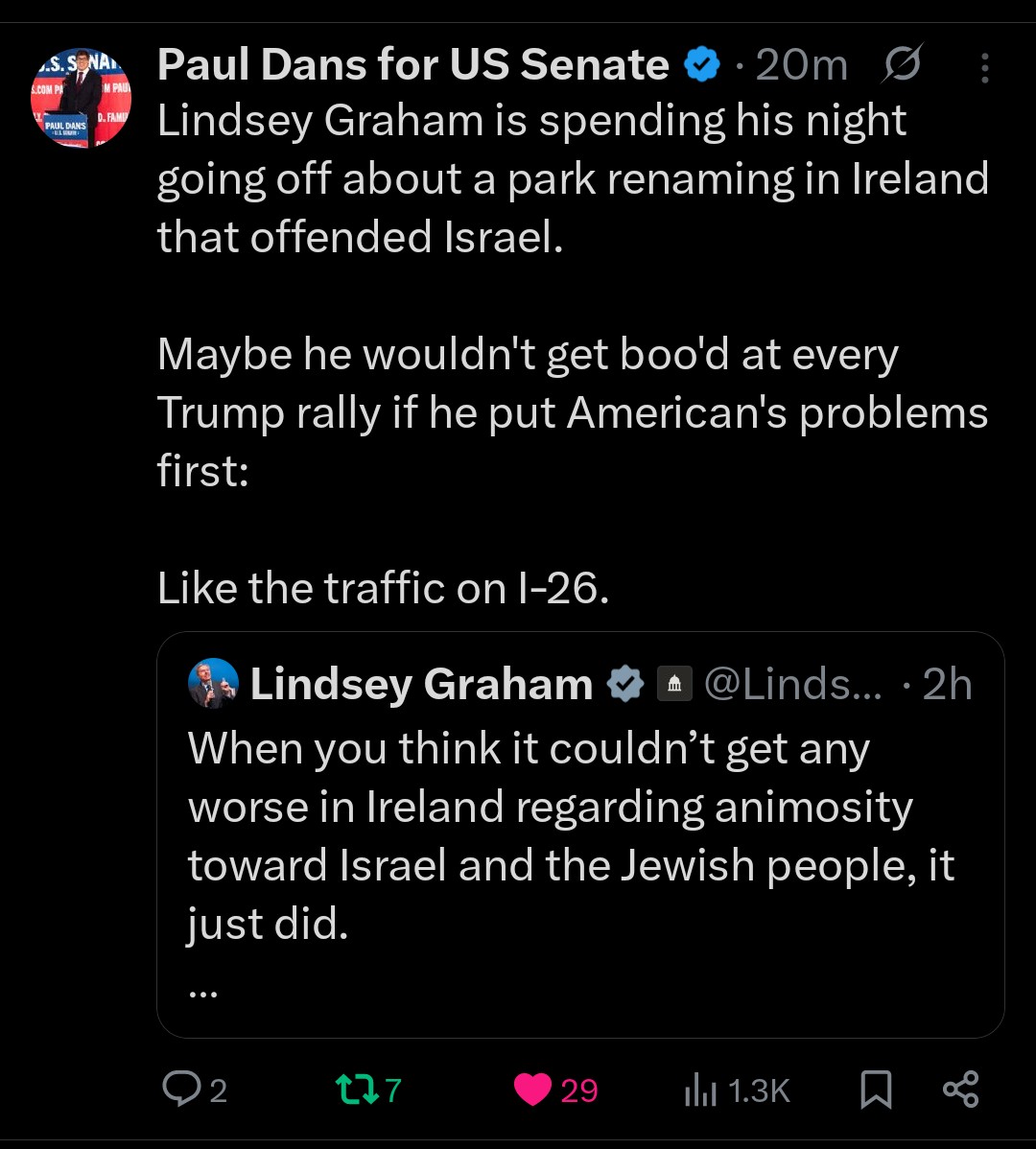Viewport: 1036px width, 1149px height.
Task: View post analytics with 1.3K views
Action: [737, 1090]
